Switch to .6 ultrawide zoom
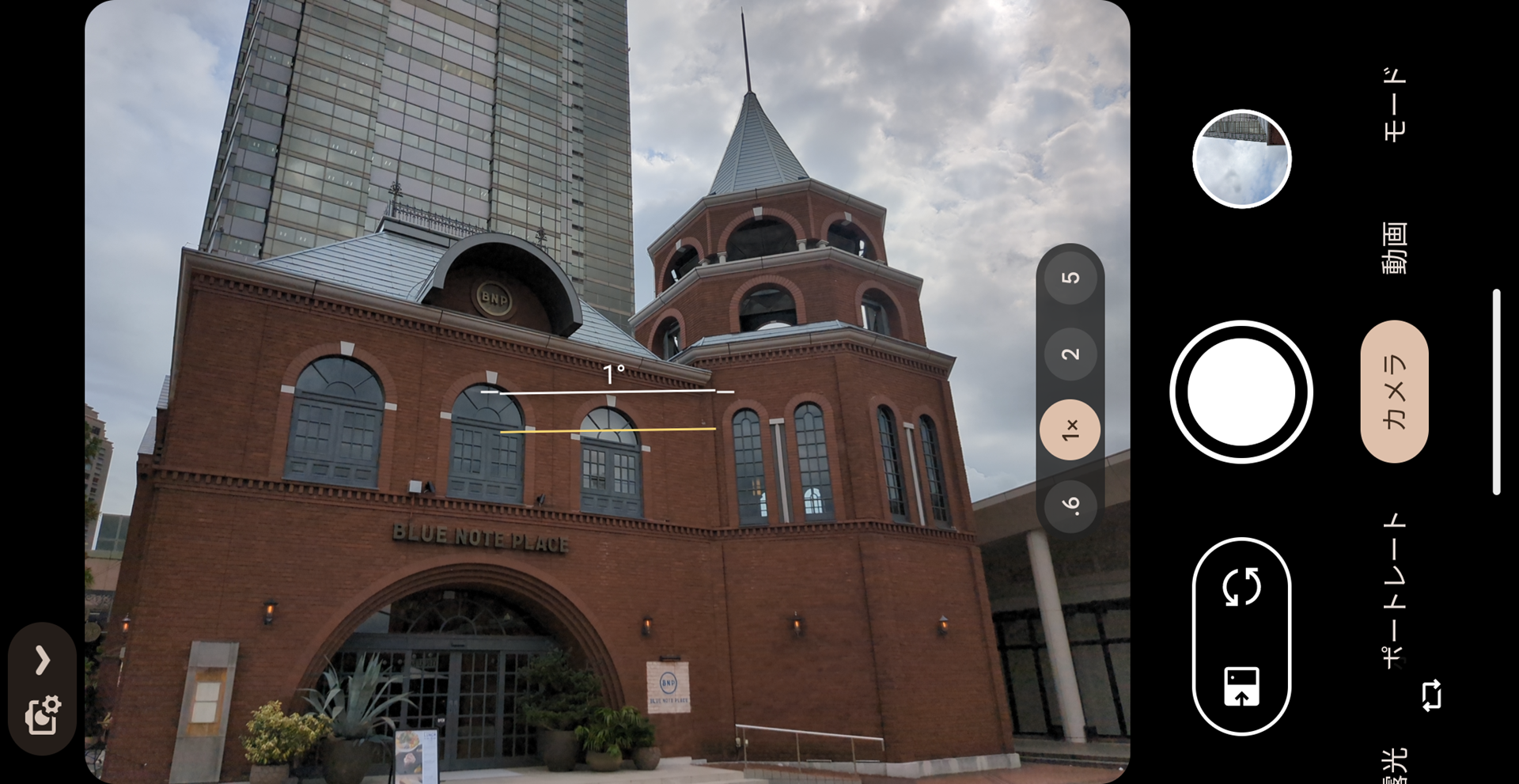This screenshot has width=1519, height=784. [1070, 504]
